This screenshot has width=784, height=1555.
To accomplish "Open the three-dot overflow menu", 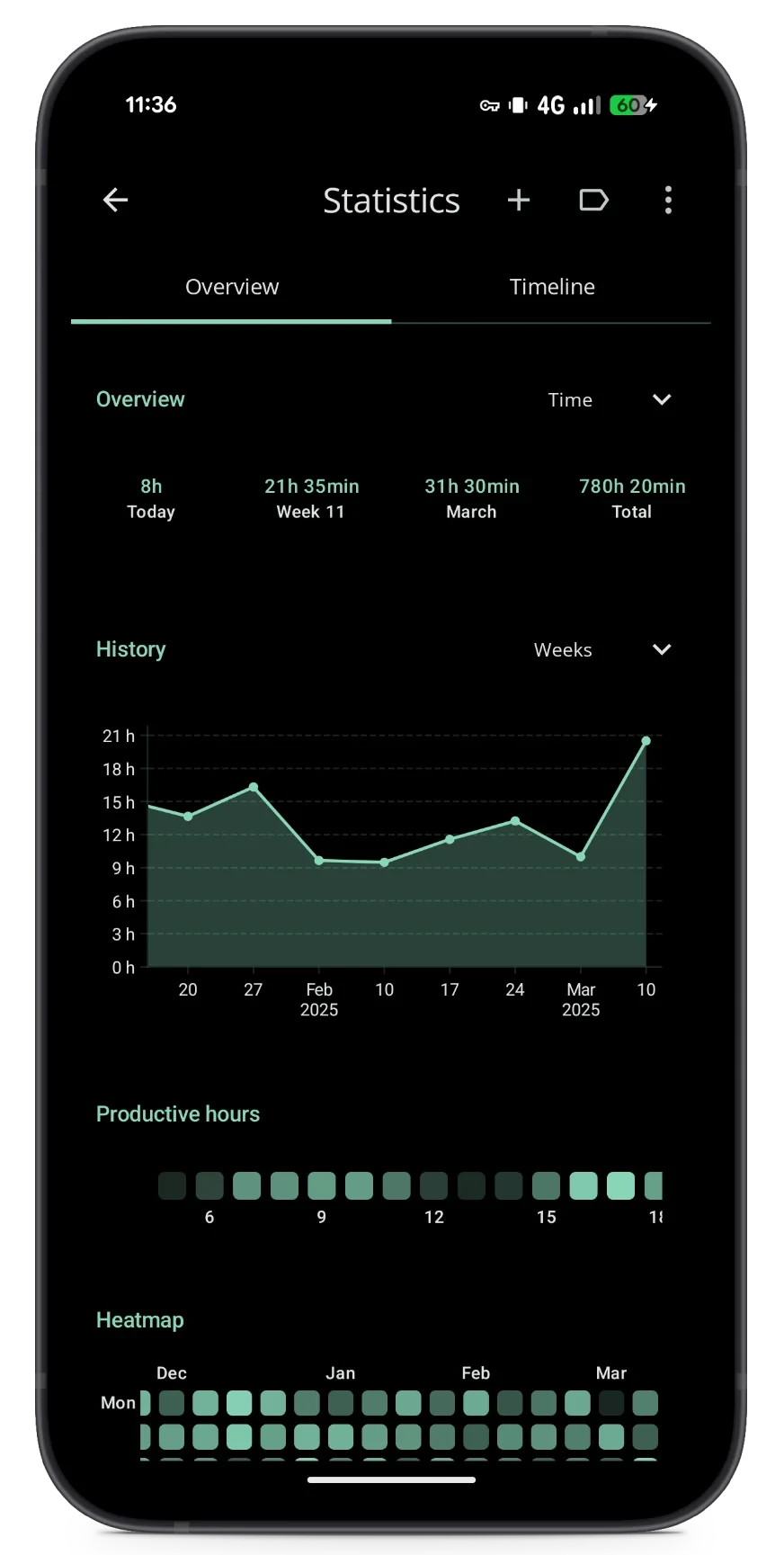I will (668, 200).
